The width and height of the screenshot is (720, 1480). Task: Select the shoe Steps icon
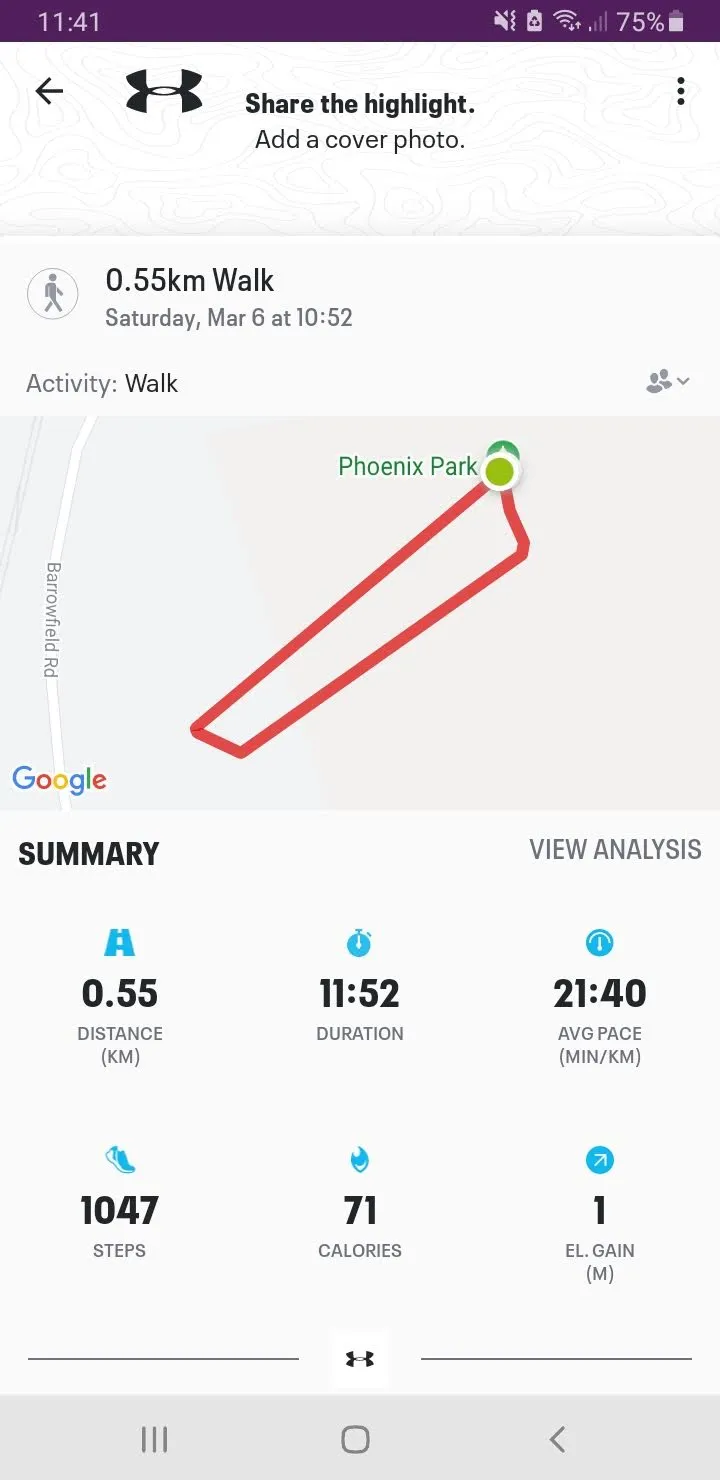[120, 1159]
